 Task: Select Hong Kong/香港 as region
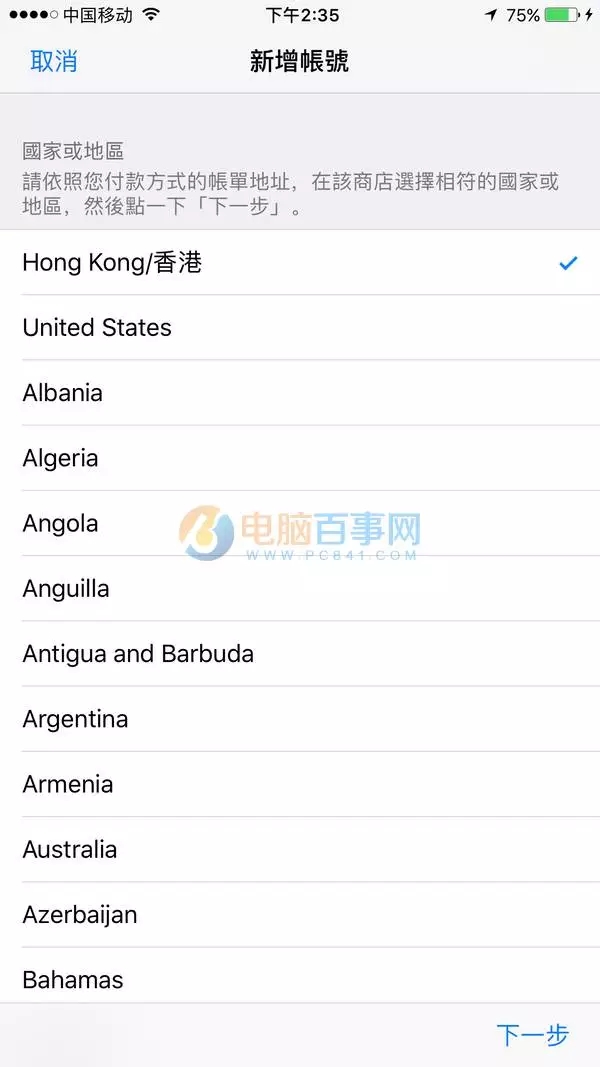(x=112, y=263)
